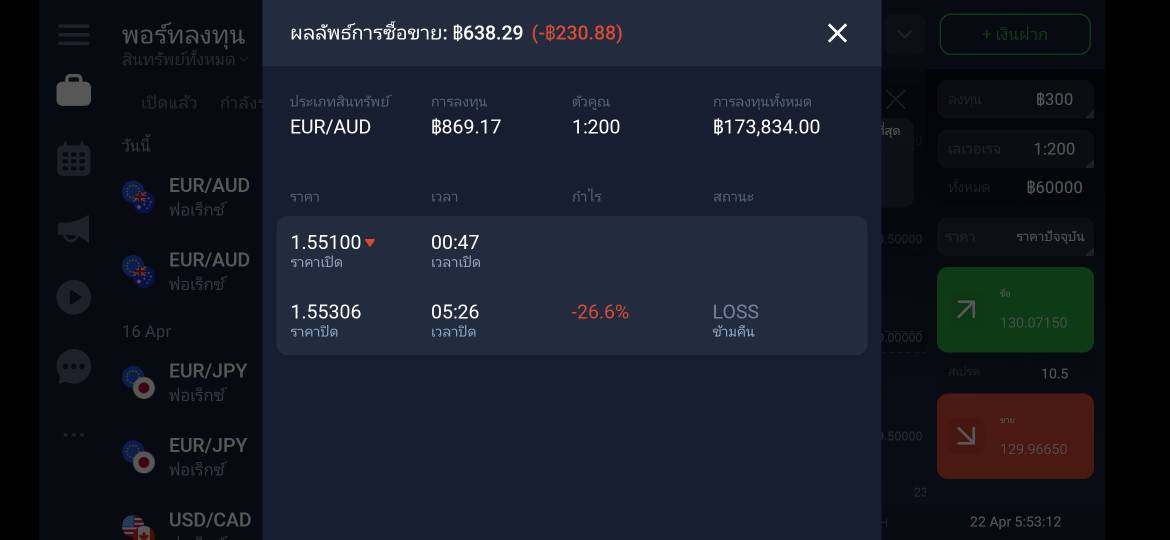Open the calendar icon in sidebar
This screenshot has width=1170, height=540.
(74, 159)
